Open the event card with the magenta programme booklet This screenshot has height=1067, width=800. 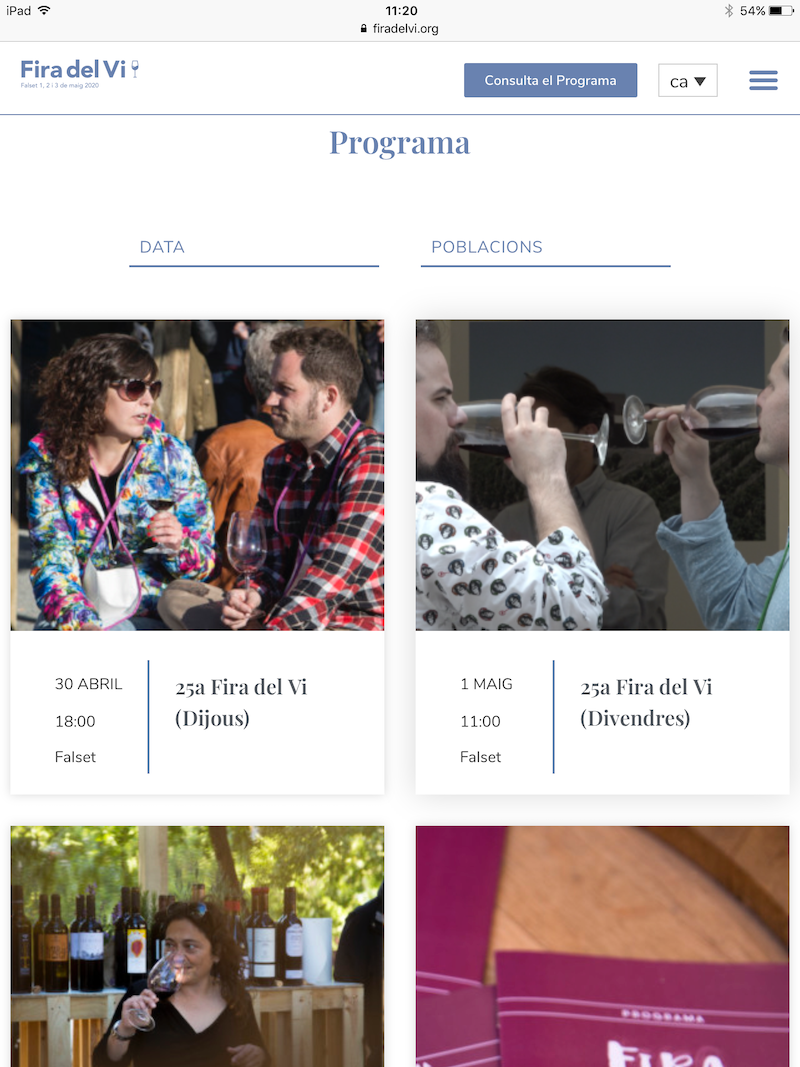coord(602,945)
